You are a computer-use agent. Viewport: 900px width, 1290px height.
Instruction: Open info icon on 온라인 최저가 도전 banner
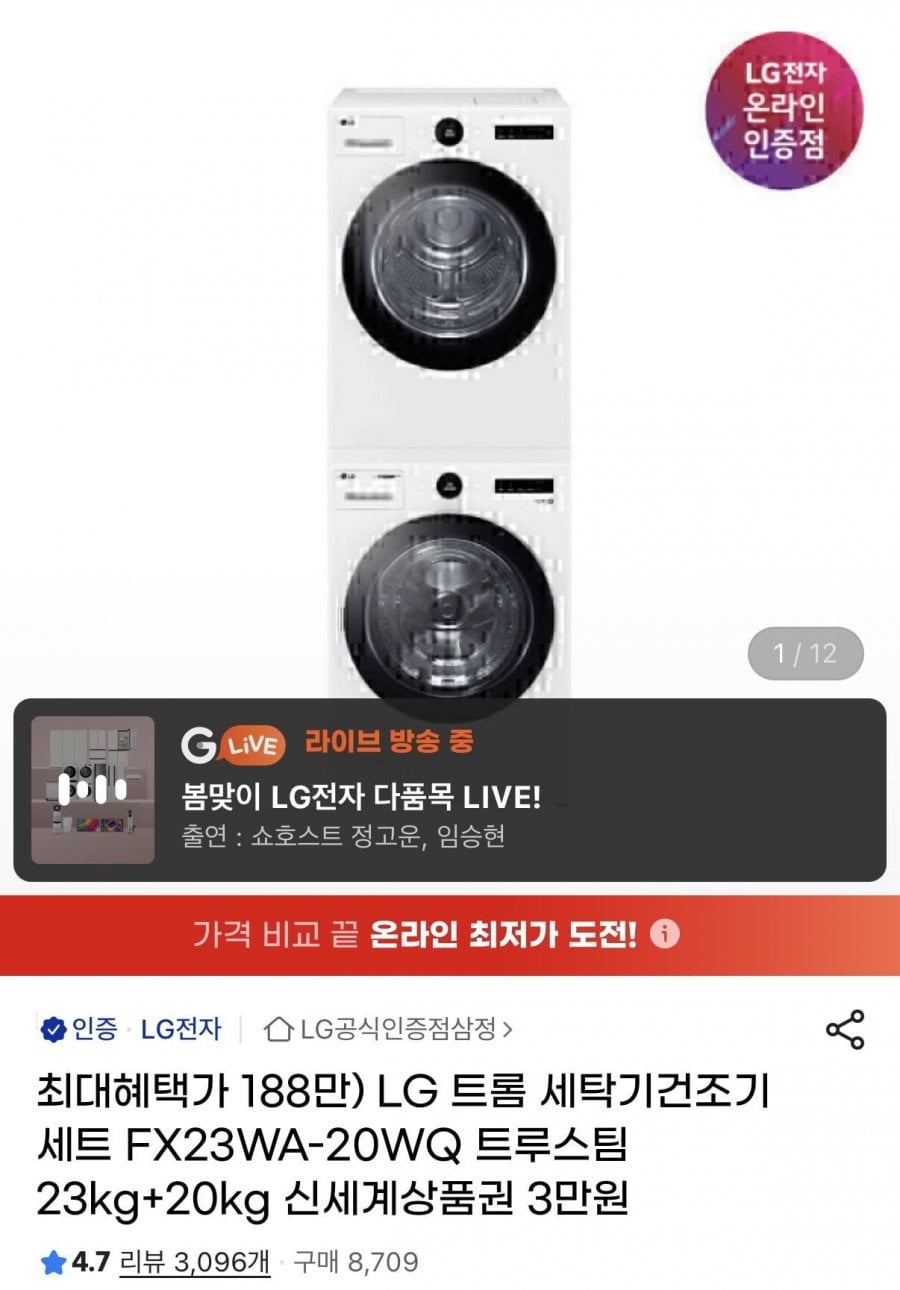click(x=665, y=934)
